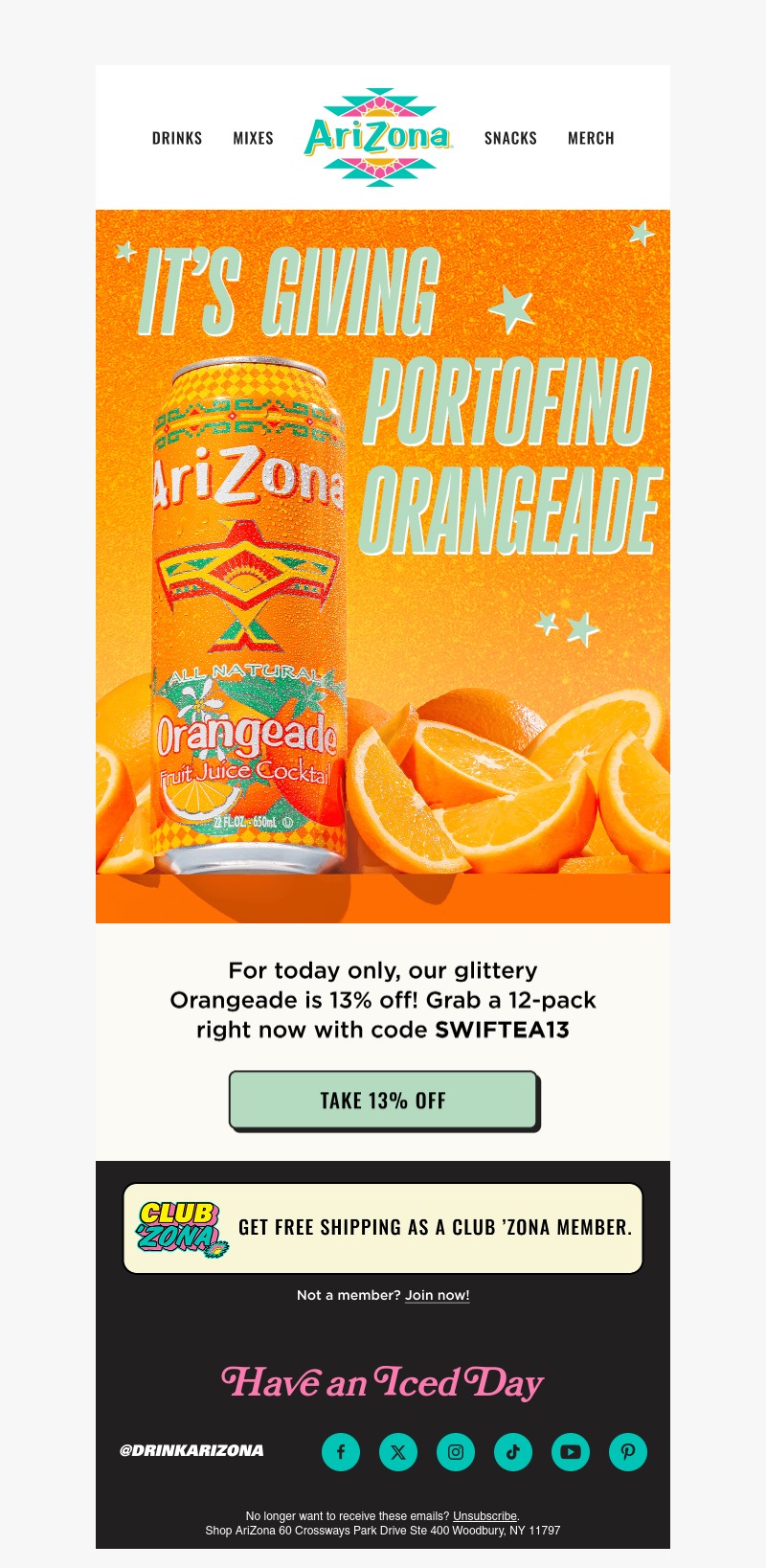Screen dimensions: 766x1568
Task: Tap the Join now link
Action: click(x=437, y=1295)
